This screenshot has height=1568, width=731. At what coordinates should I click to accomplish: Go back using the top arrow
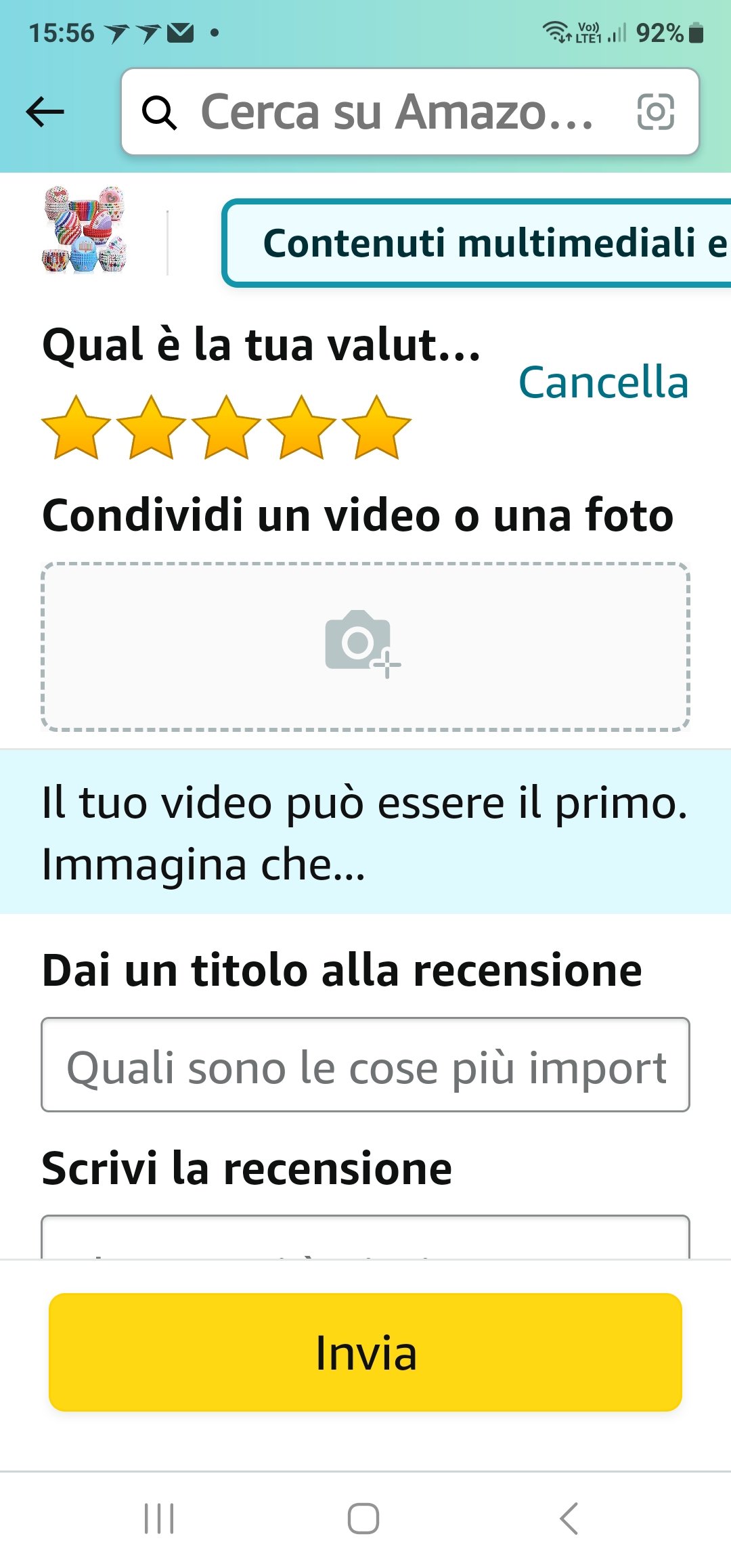click(x=45, y=112)
